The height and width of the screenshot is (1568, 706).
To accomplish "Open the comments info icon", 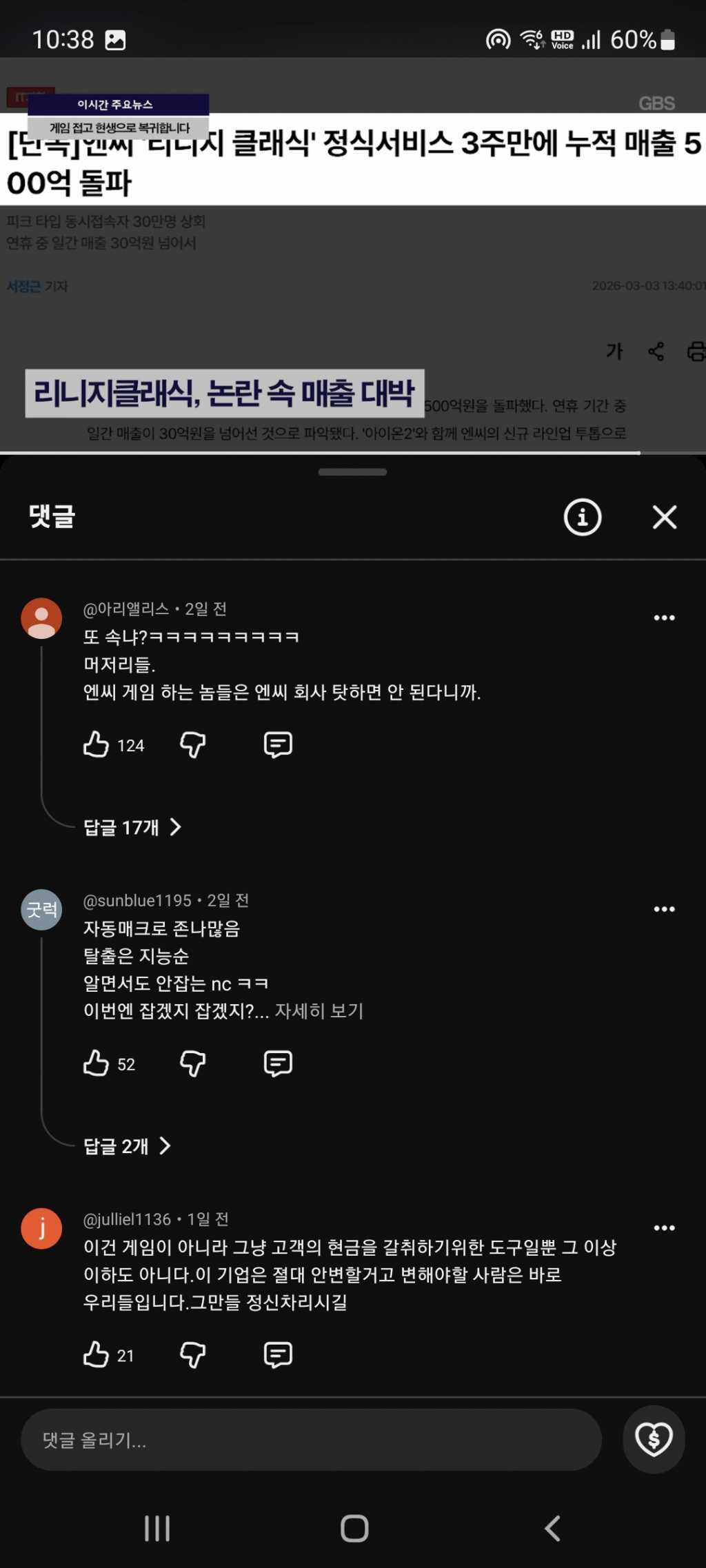I will pos(583,517).
